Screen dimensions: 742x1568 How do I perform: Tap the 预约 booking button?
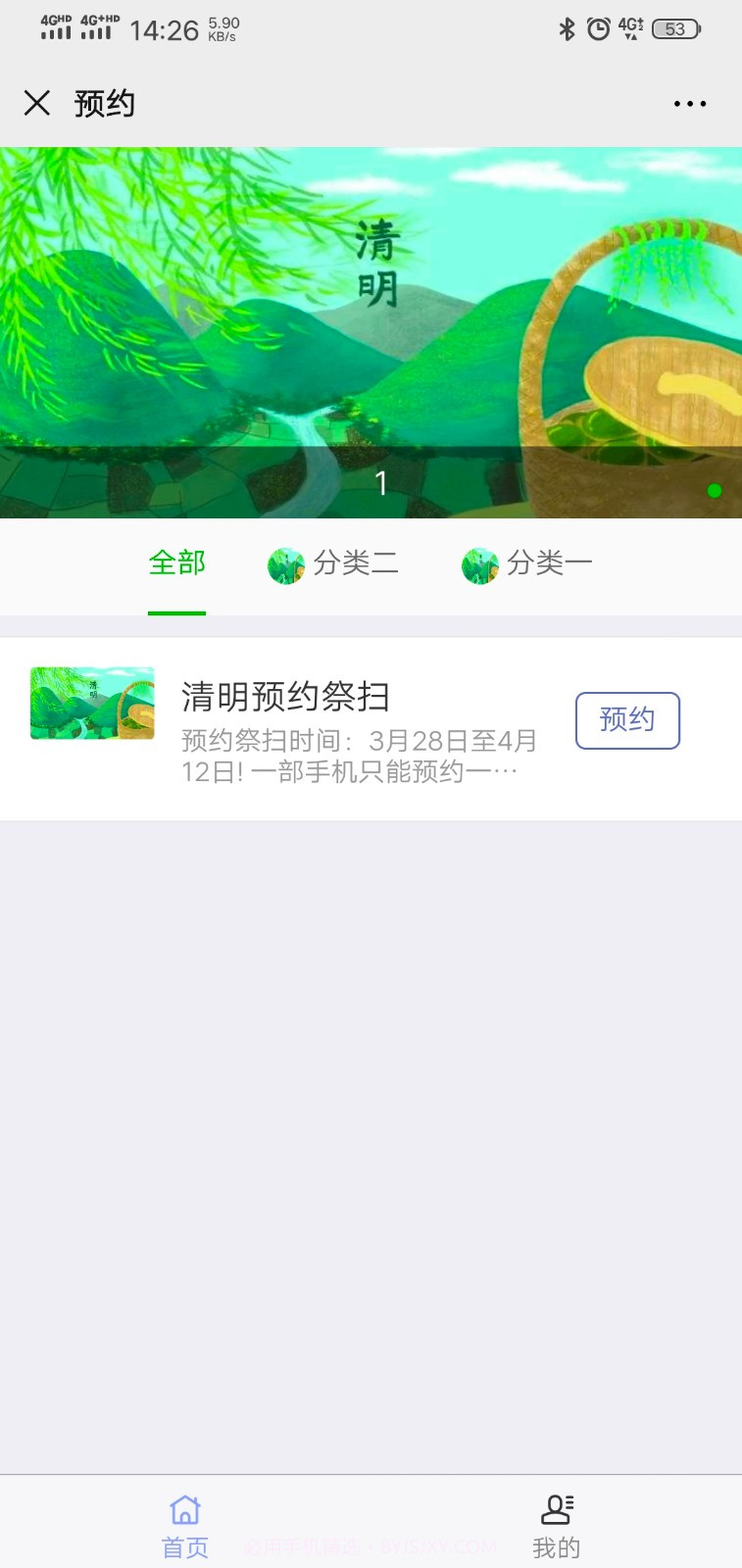627,719
